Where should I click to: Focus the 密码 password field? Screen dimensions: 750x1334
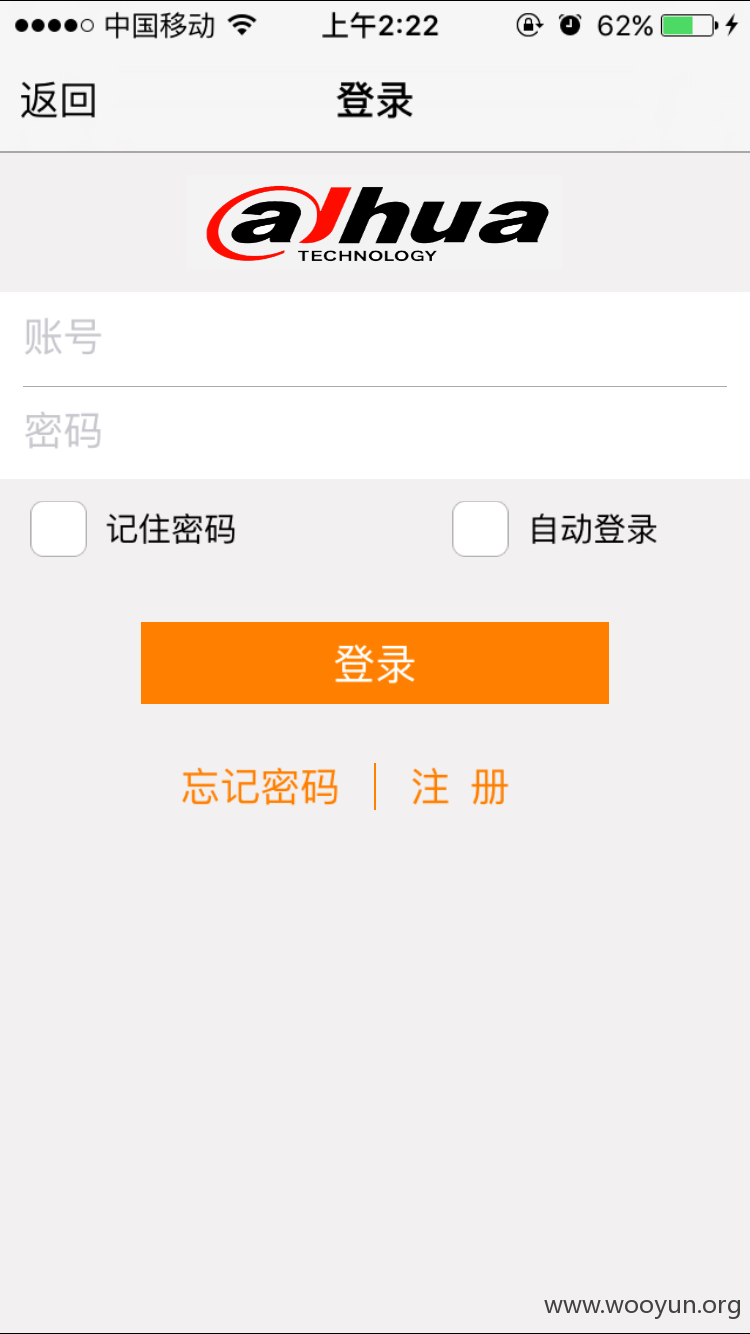pos(375,432)
